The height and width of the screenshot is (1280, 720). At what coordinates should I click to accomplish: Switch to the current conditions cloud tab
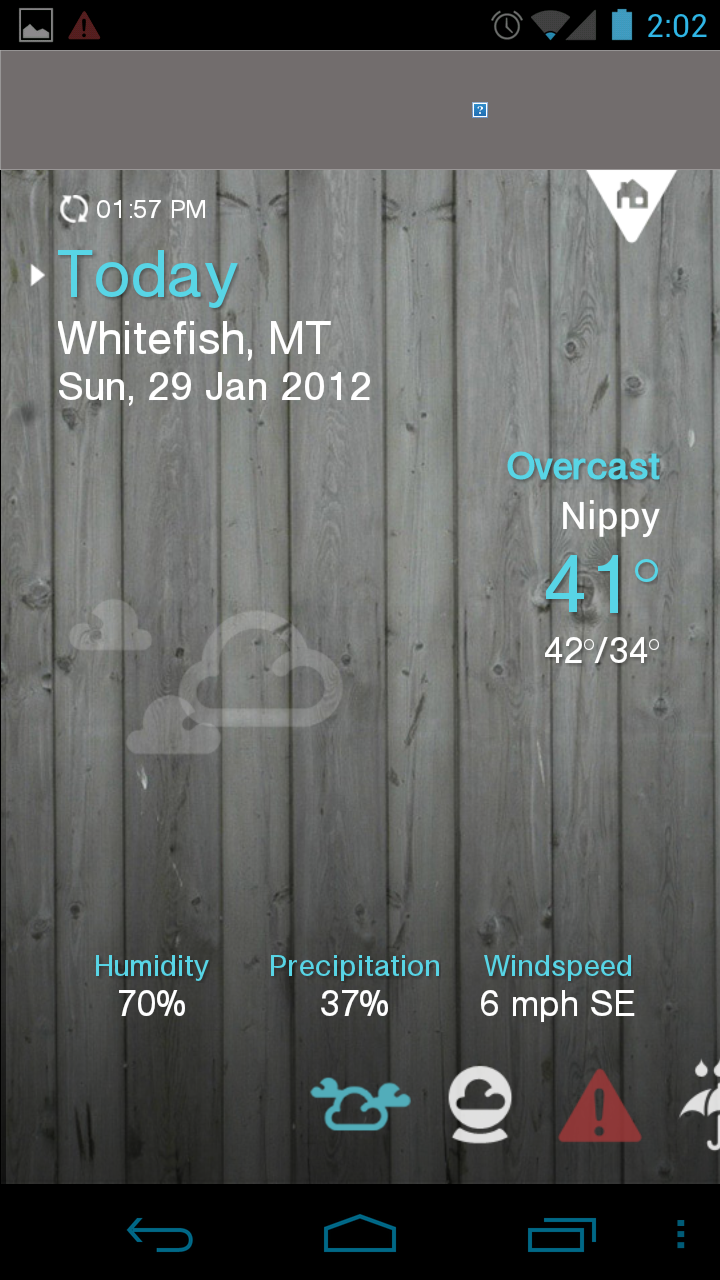360,1105
